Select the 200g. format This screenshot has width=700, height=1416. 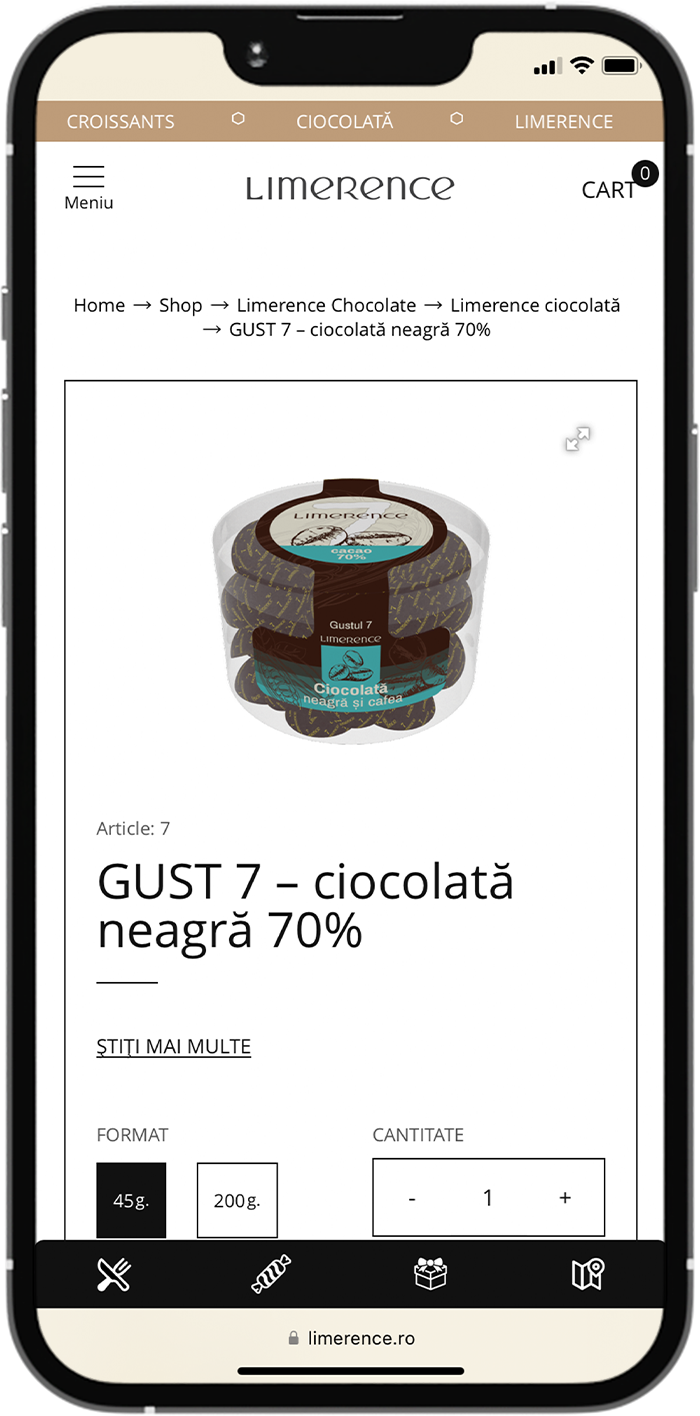click(237, 1200)
